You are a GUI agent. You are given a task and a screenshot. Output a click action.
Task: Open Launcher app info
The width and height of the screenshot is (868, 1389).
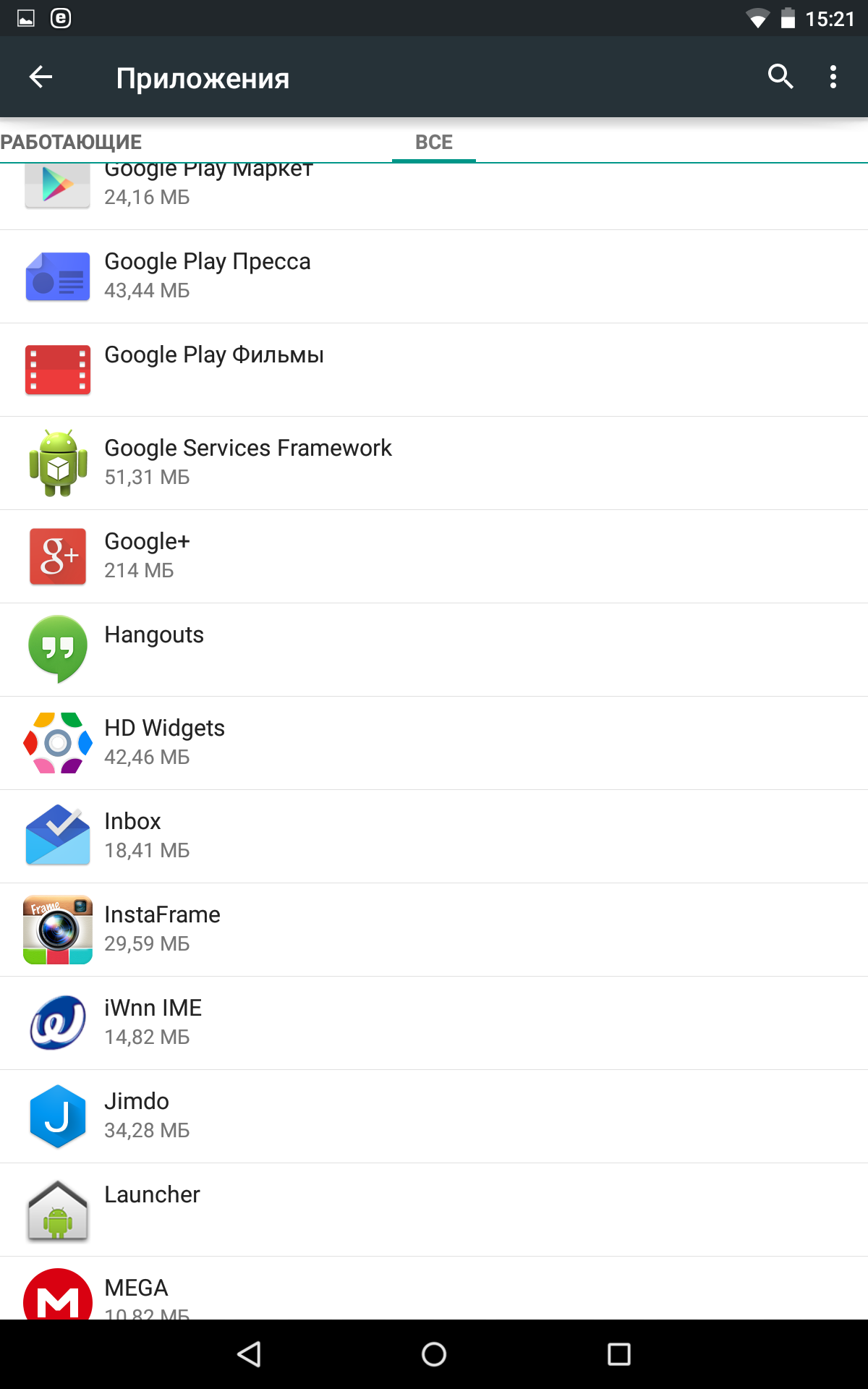(434, 1210)
